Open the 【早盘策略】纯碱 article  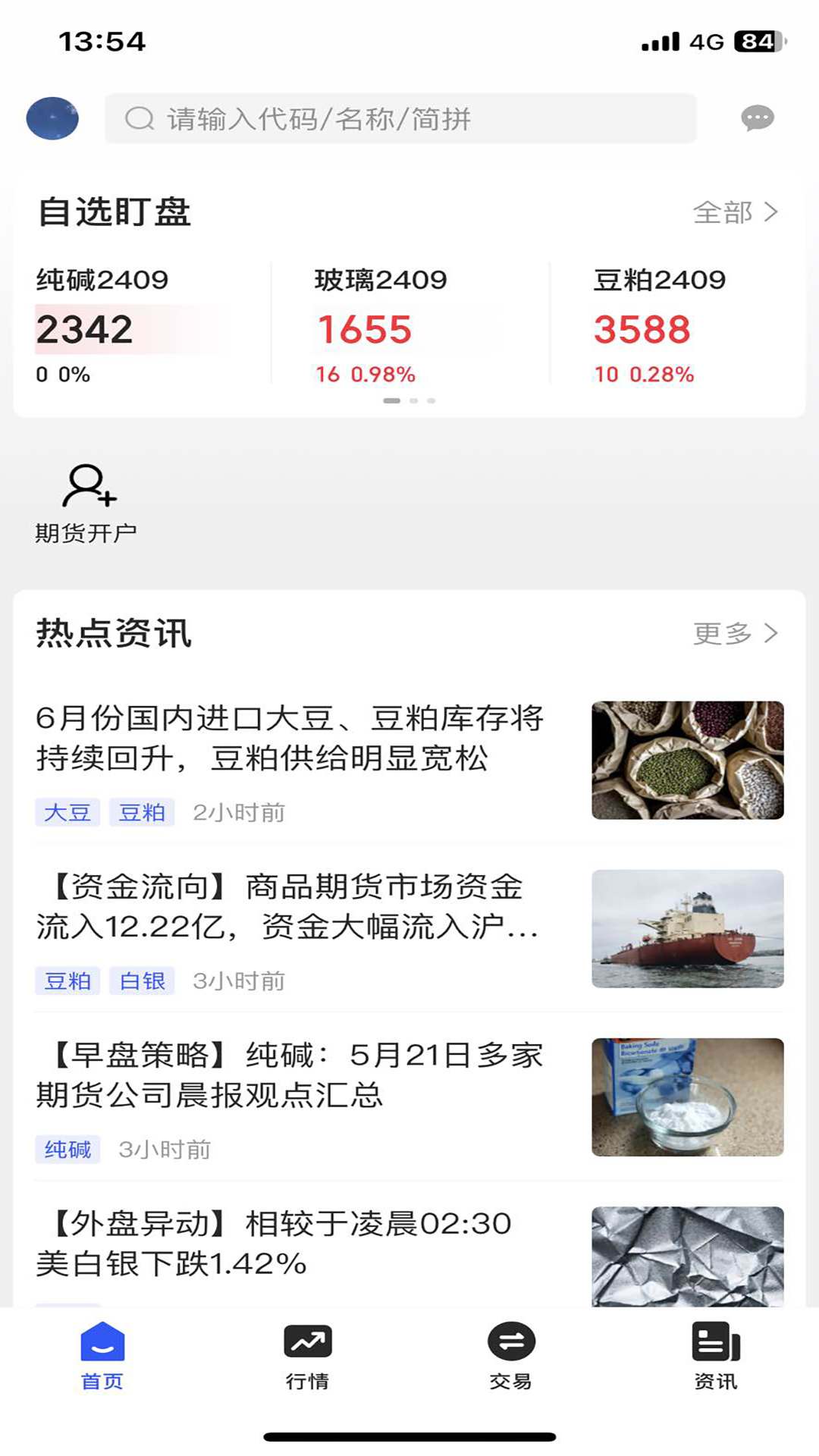(x=290, y=1075)
